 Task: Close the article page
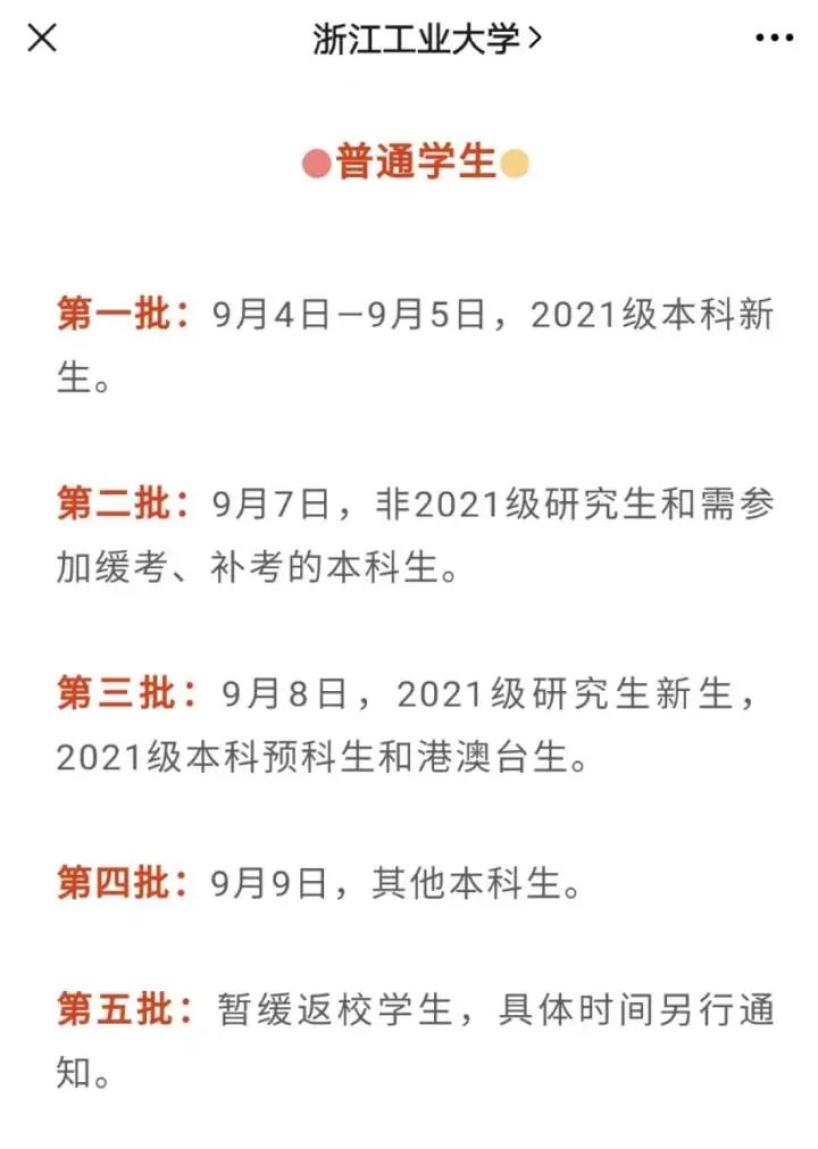click(42, 39)
